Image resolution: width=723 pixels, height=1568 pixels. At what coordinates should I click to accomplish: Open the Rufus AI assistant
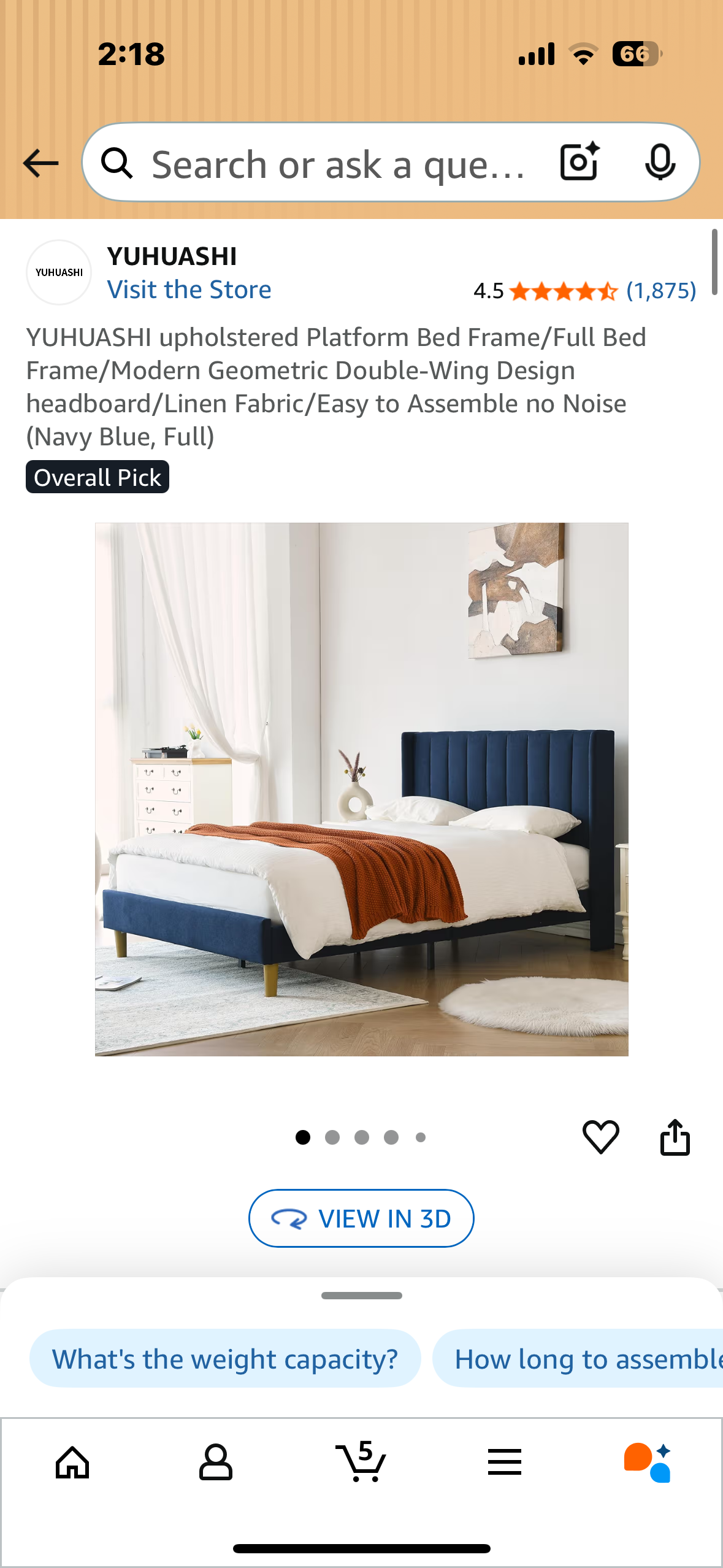click(x=648, y=1462)
